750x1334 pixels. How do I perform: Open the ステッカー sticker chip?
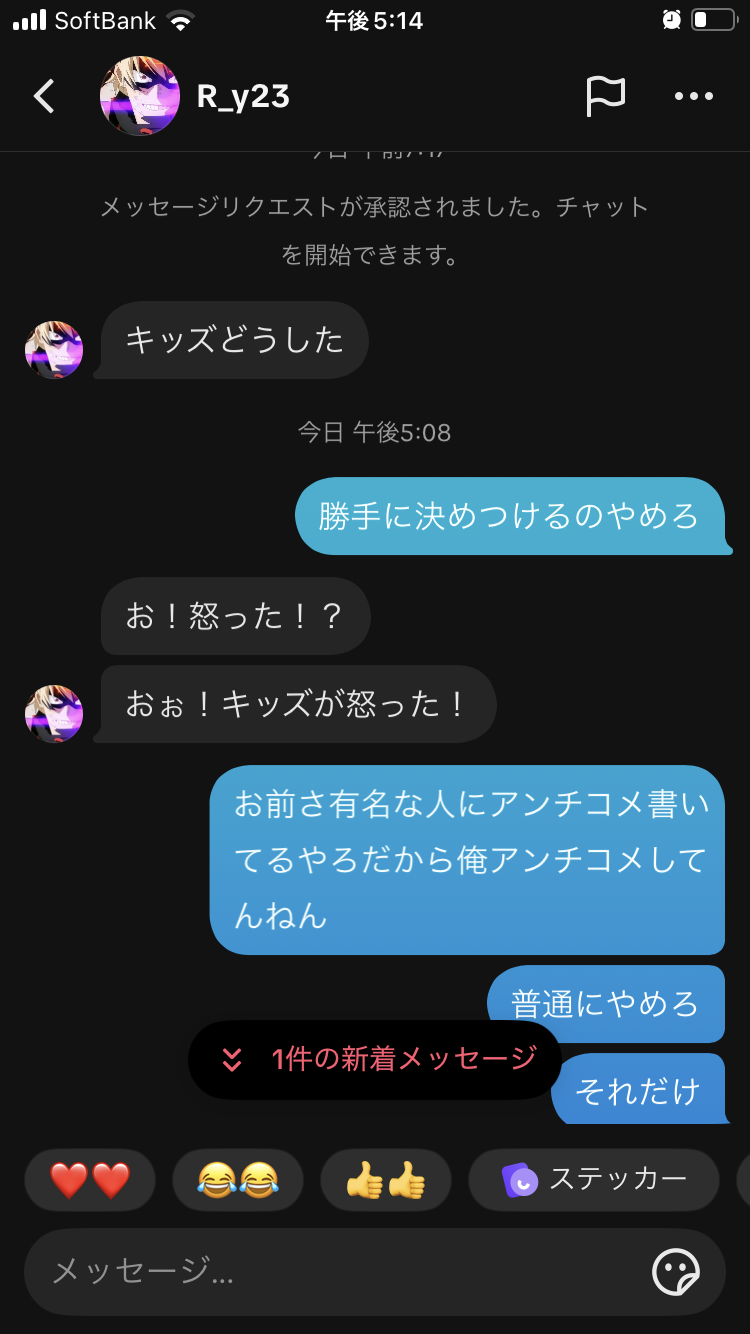594,1180
